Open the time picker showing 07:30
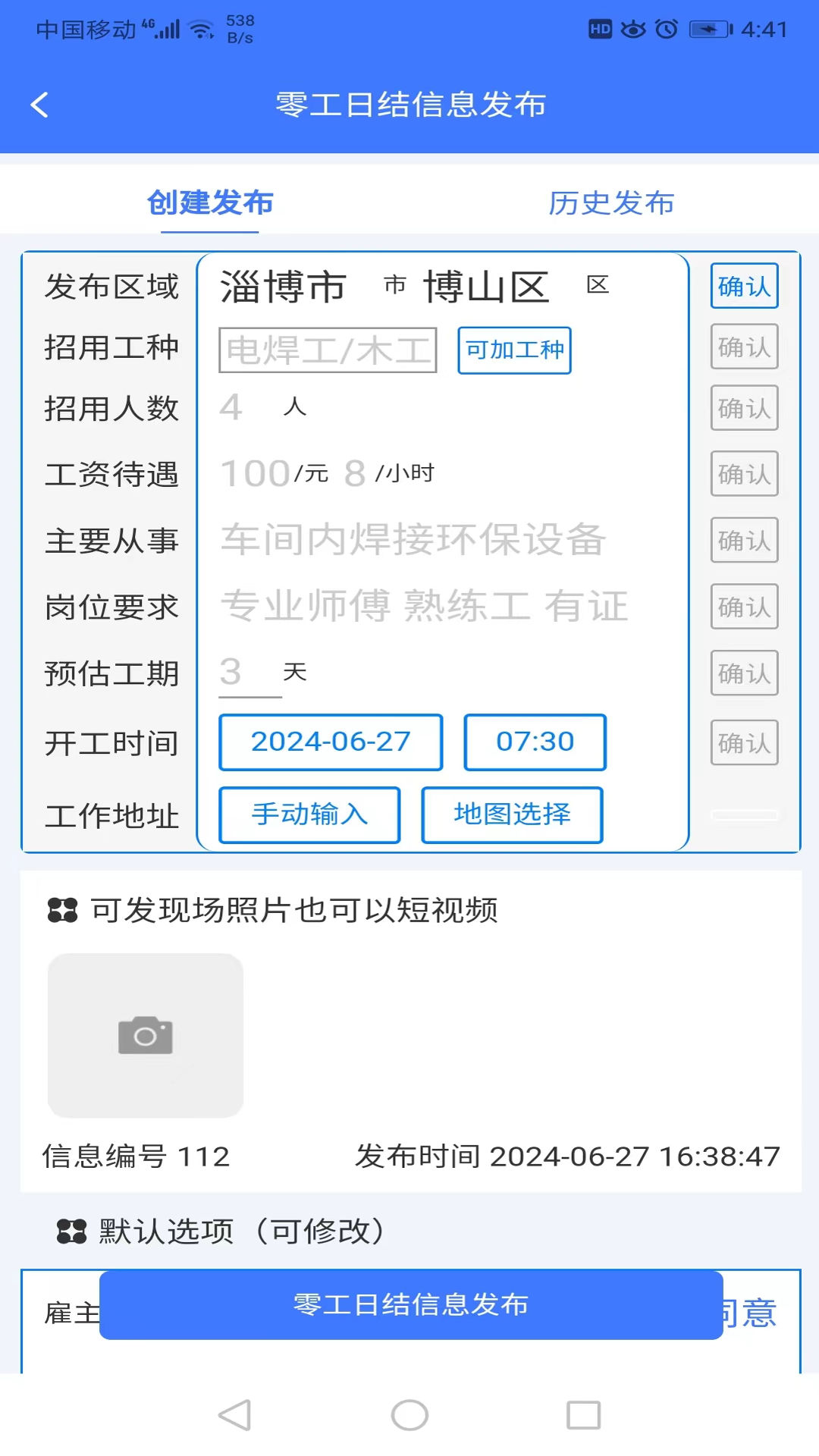 [535, 742]
